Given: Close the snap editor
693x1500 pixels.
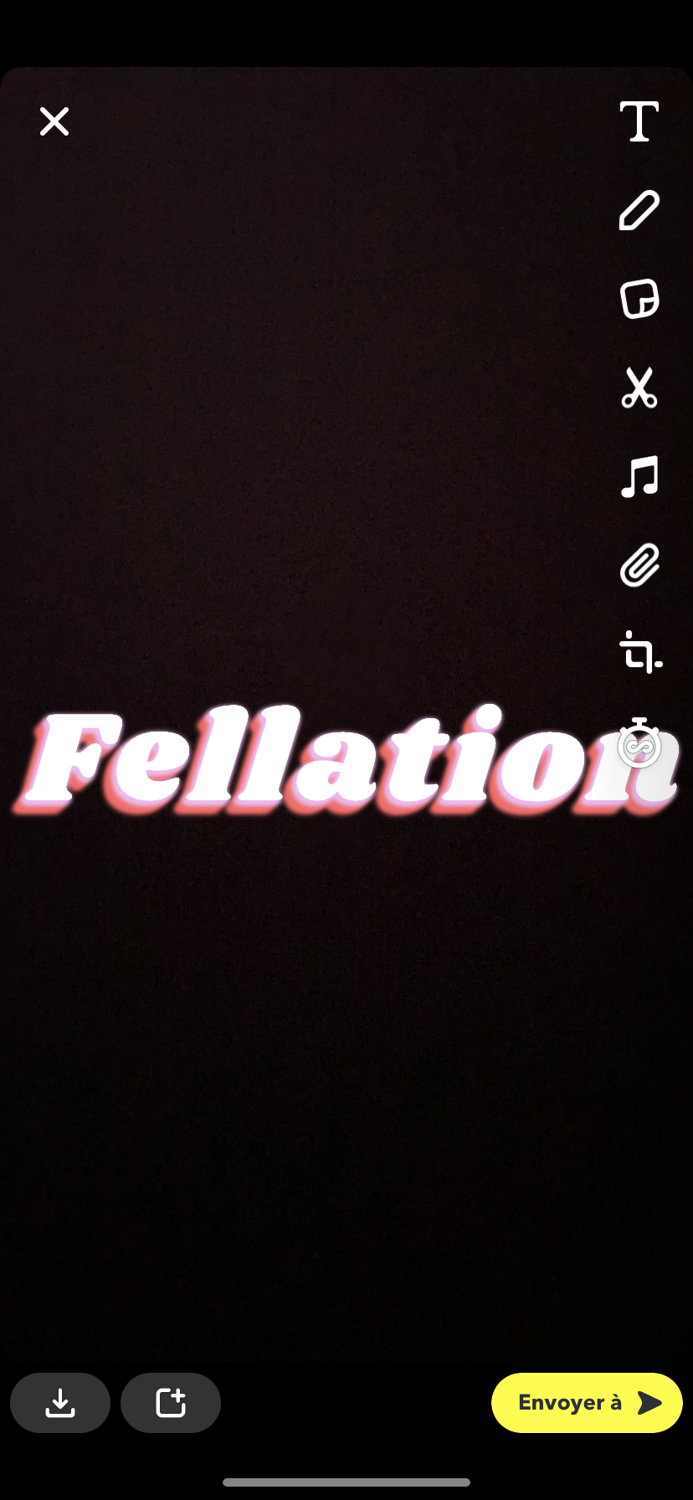Looking at the screenshot, I should (54, 122).
